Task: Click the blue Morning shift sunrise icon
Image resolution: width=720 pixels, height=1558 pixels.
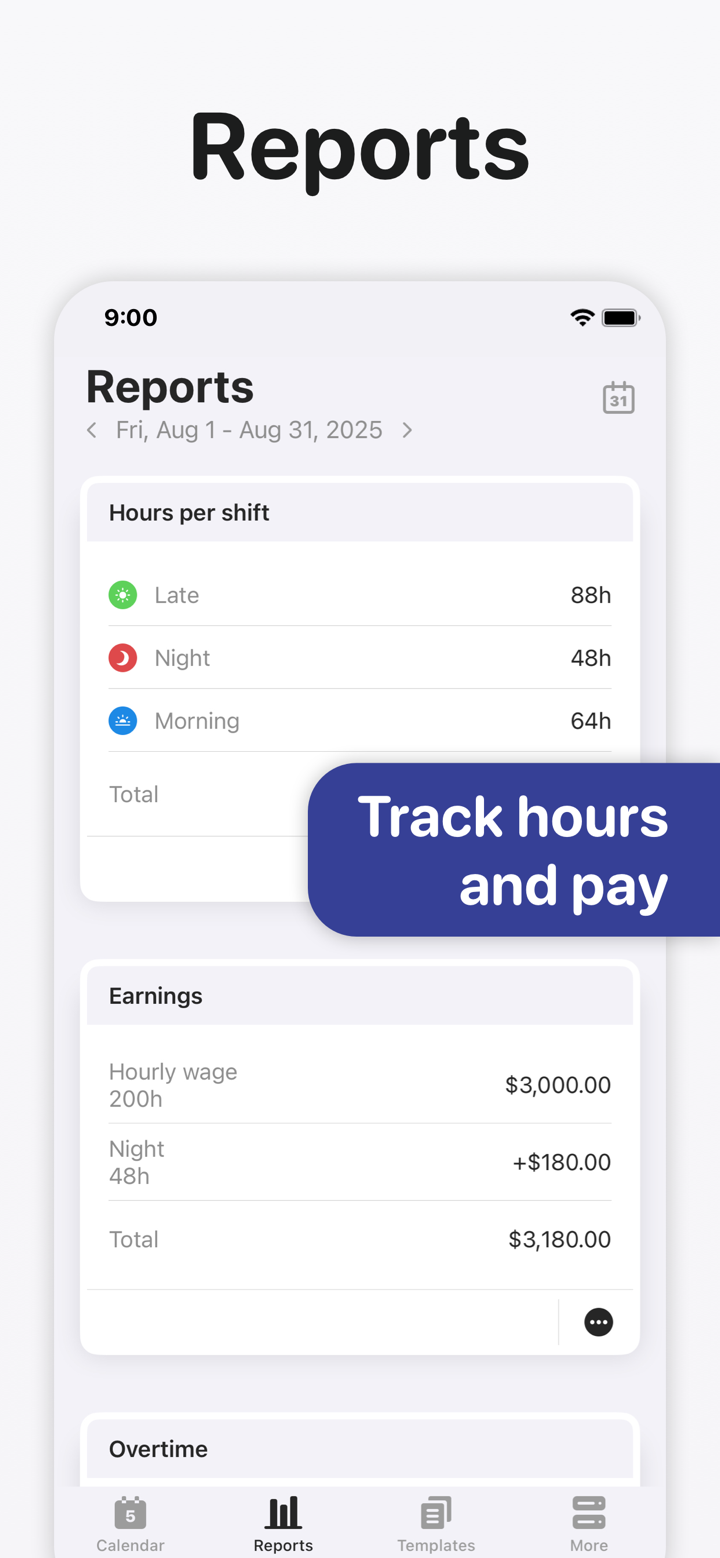Action: pos(122,720)
